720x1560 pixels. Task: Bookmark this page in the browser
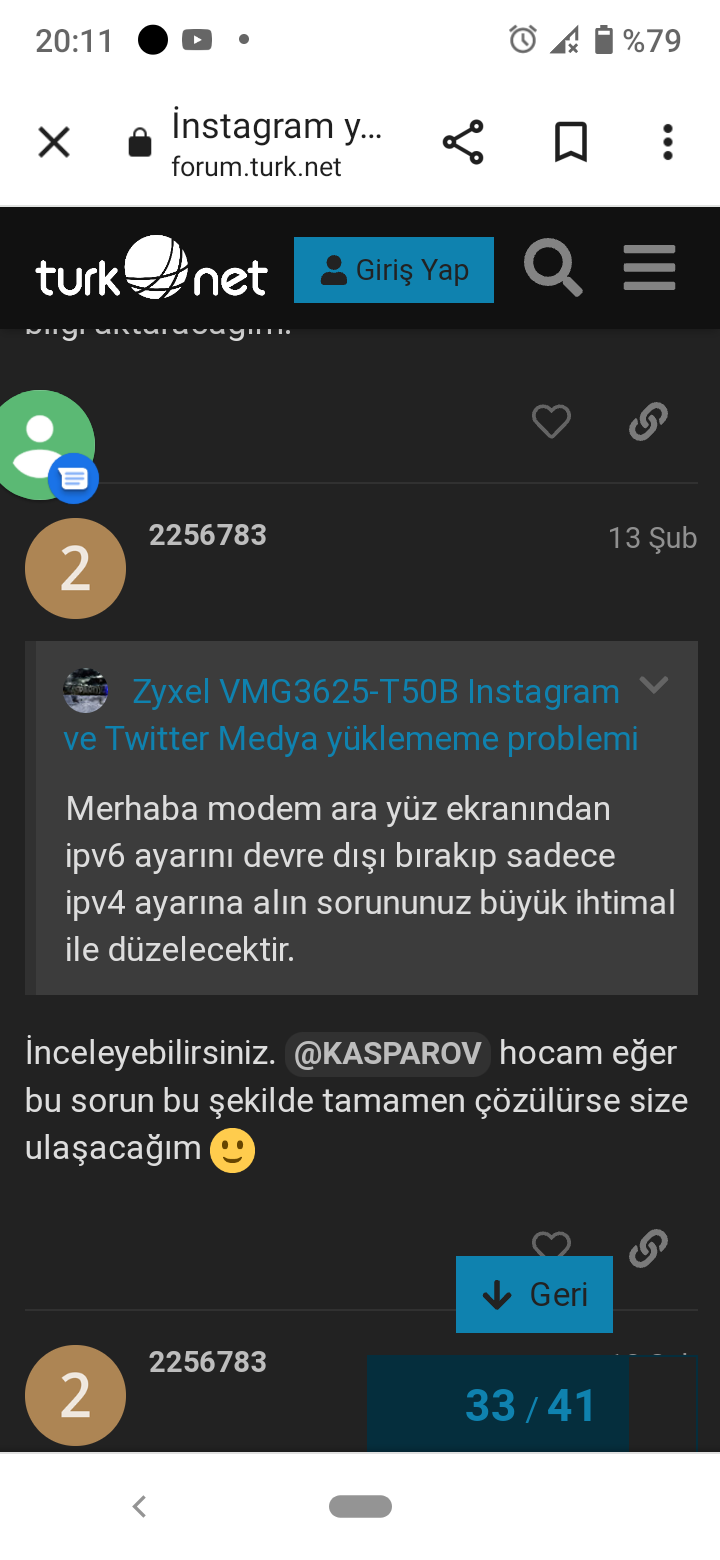(x=571, y=142)
